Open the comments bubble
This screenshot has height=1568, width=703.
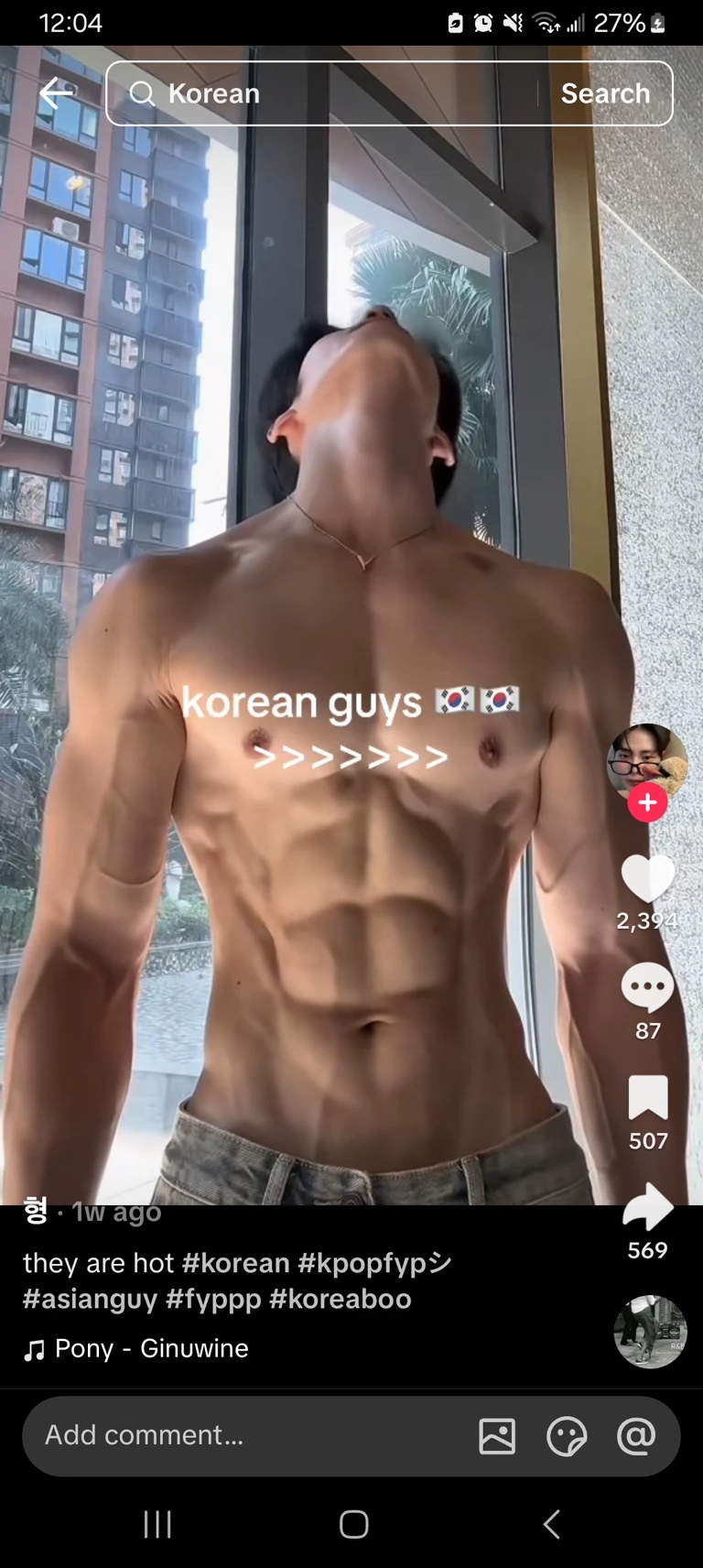pyautogui.click(x=647, y=987)
